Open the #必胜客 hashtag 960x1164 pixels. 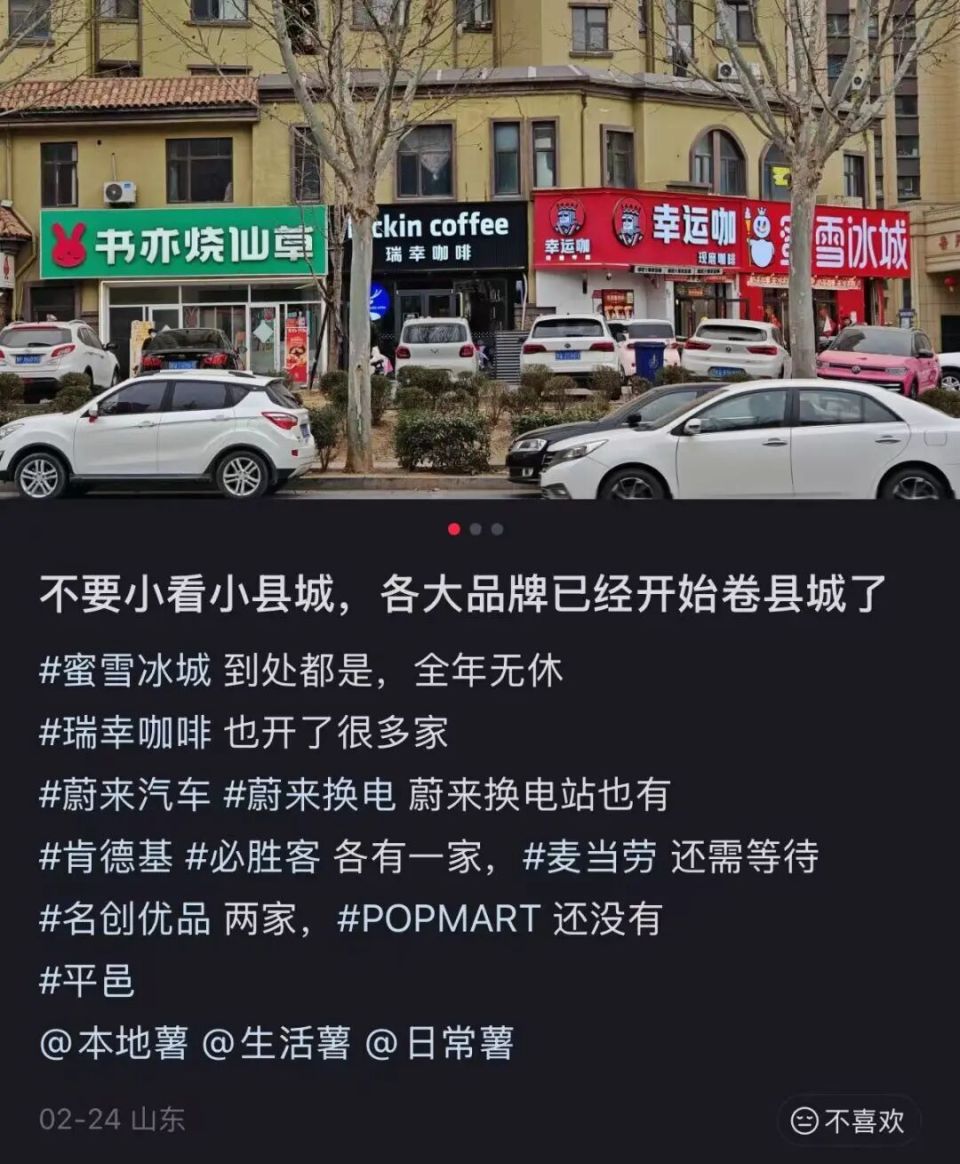click(253, 856)
